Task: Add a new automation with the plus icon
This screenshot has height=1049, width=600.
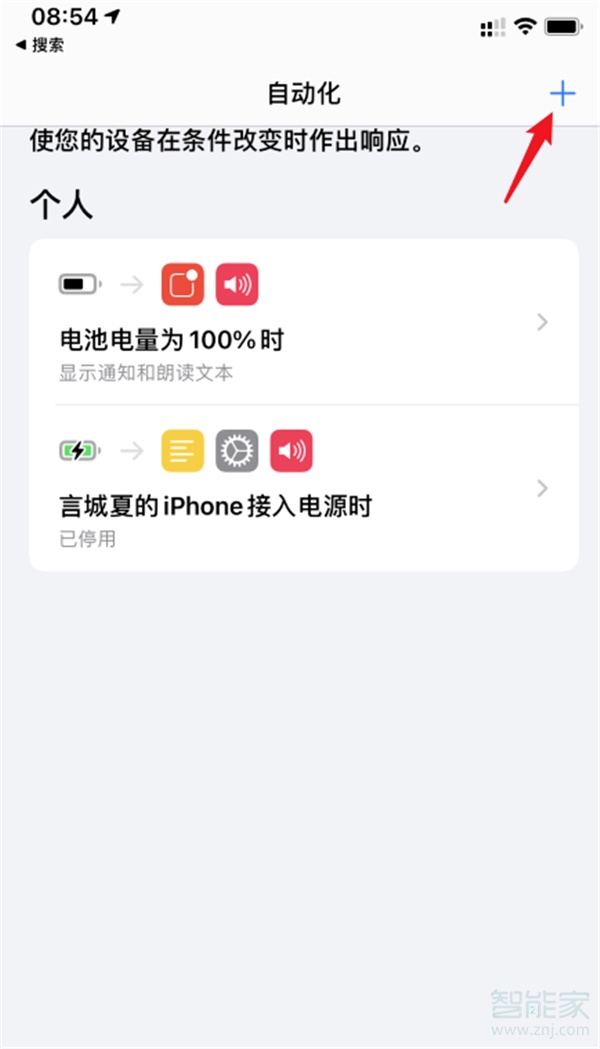Action: click(x=562, y=94)
